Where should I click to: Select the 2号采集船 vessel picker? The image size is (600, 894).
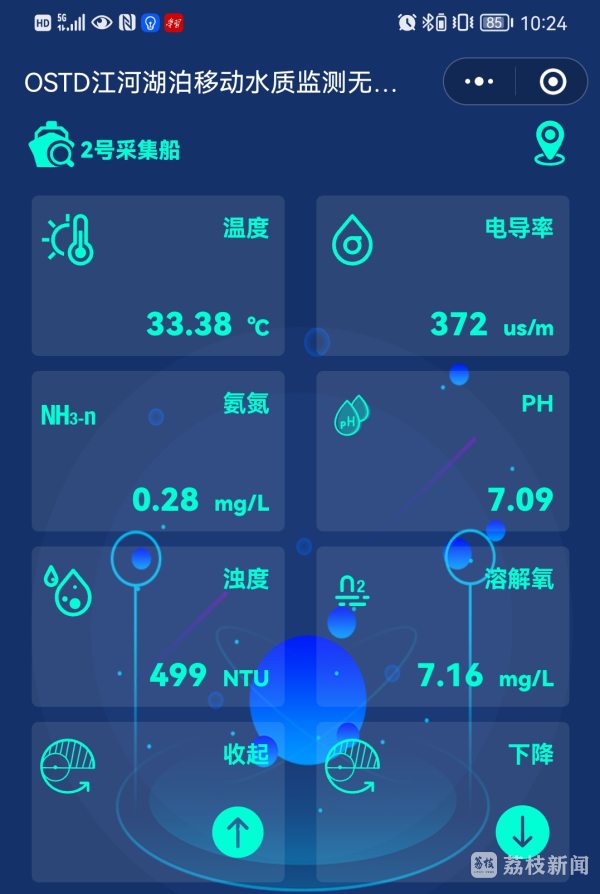105,150
